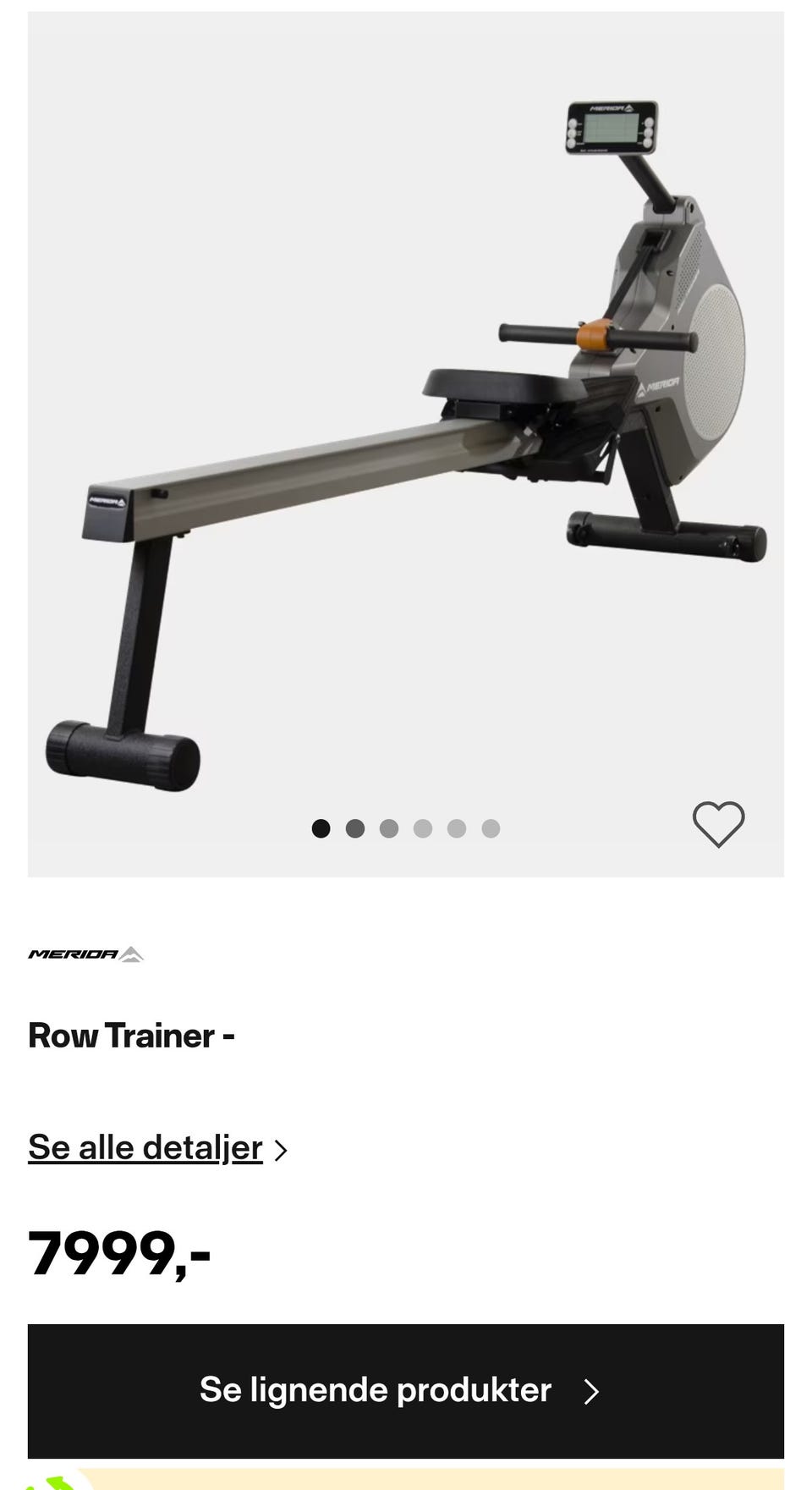This screenshot has width=812, height=1490.
Task: Add the Row Trainer to favorites
Action: [x=718, y=823]
